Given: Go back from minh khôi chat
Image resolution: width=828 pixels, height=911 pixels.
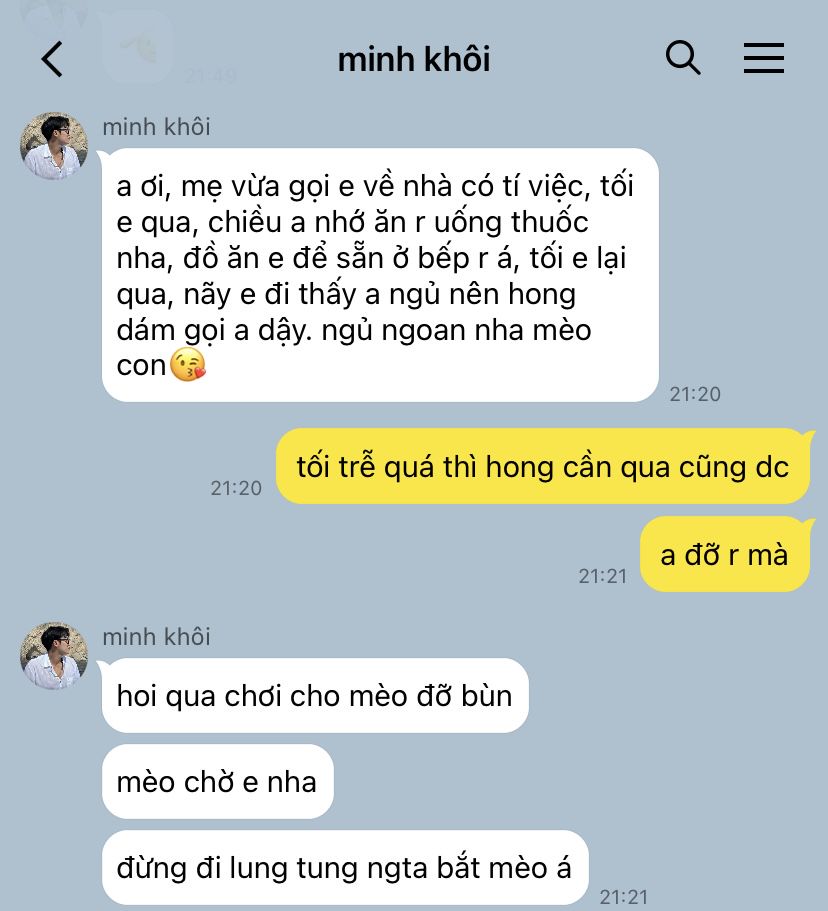Looking at the screenshot, I should tap(52, 59).
